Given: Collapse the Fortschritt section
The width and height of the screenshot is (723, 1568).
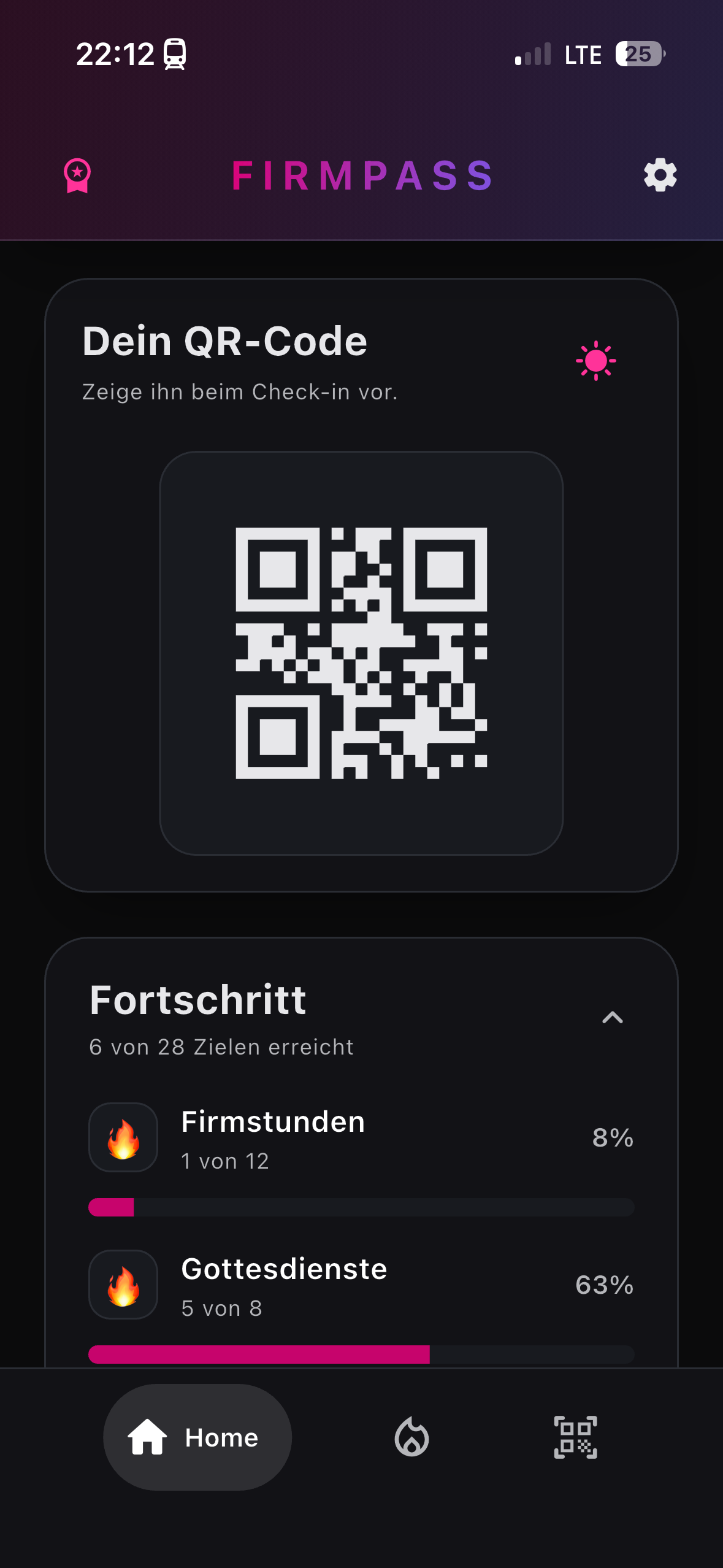Looking at the screenshot, I should coord(612,1018).
